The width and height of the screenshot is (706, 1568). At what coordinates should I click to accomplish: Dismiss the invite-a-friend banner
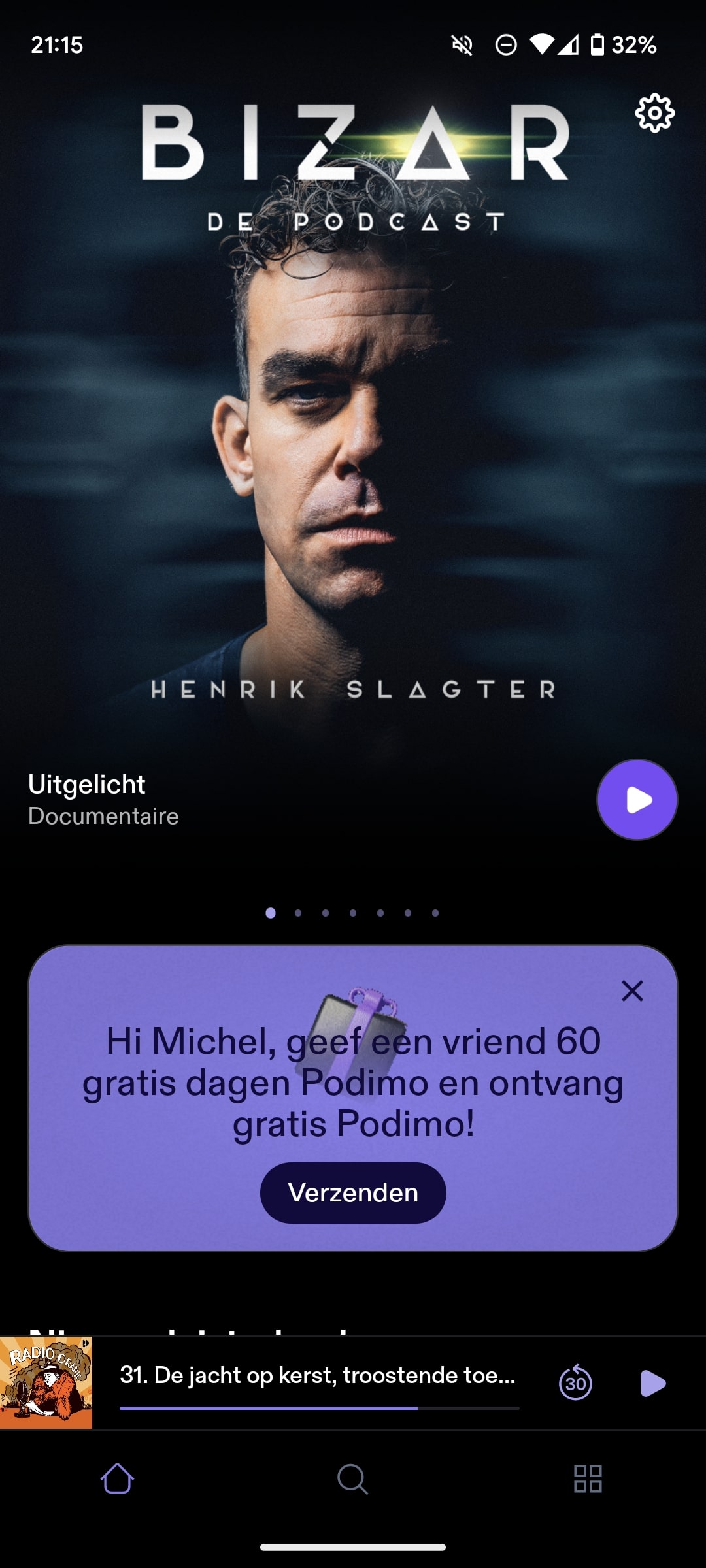(632, 991)
